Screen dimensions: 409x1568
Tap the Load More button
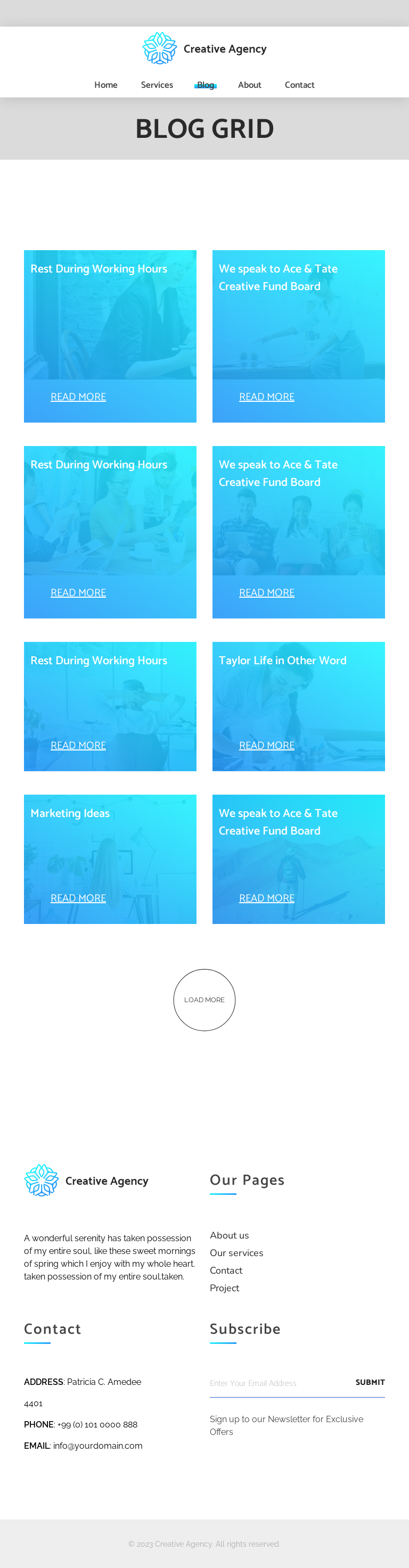tap(204, 1000)
